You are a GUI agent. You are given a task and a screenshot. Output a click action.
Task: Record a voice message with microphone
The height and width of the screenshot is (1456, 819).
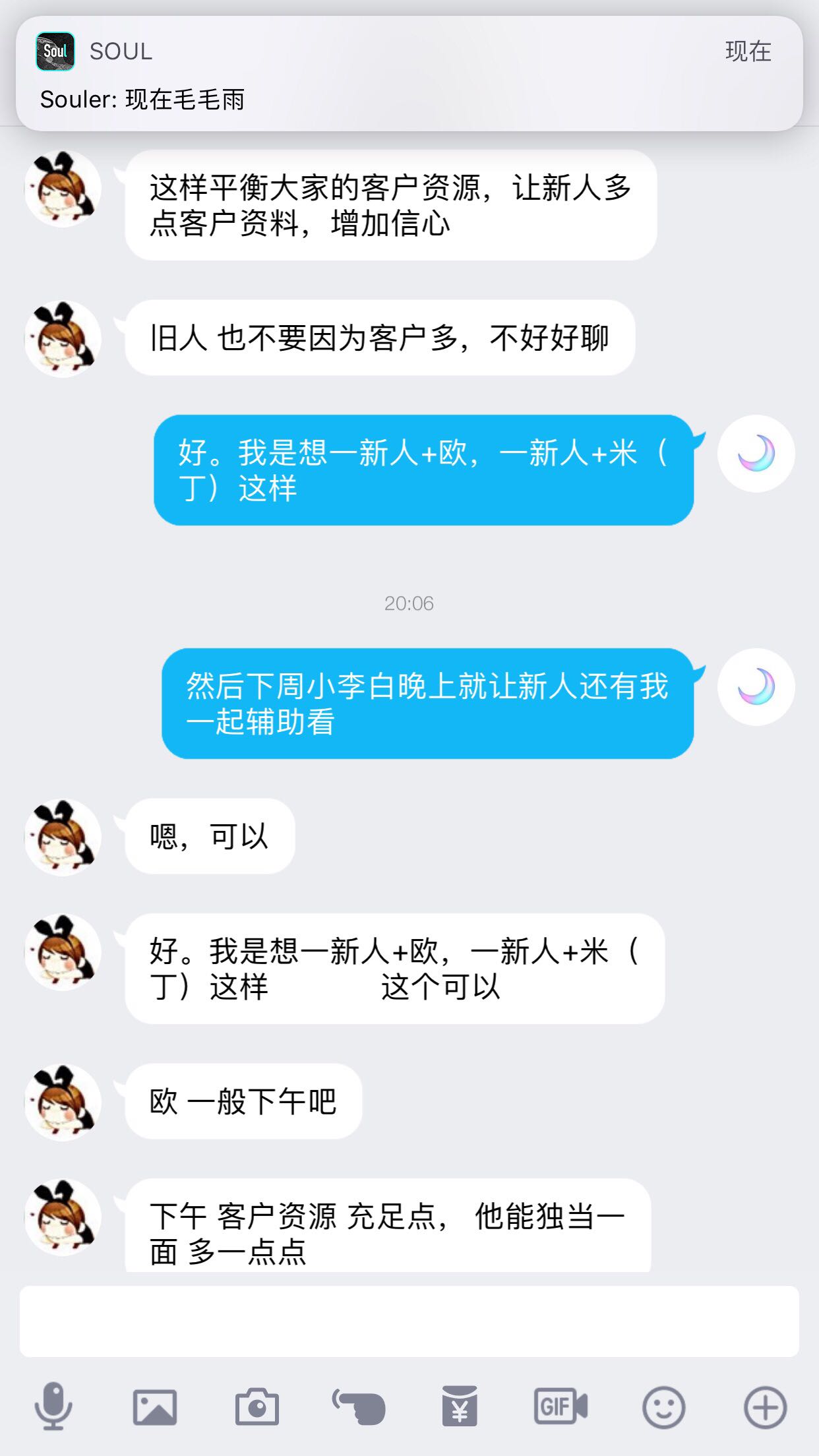[53, 1407]
